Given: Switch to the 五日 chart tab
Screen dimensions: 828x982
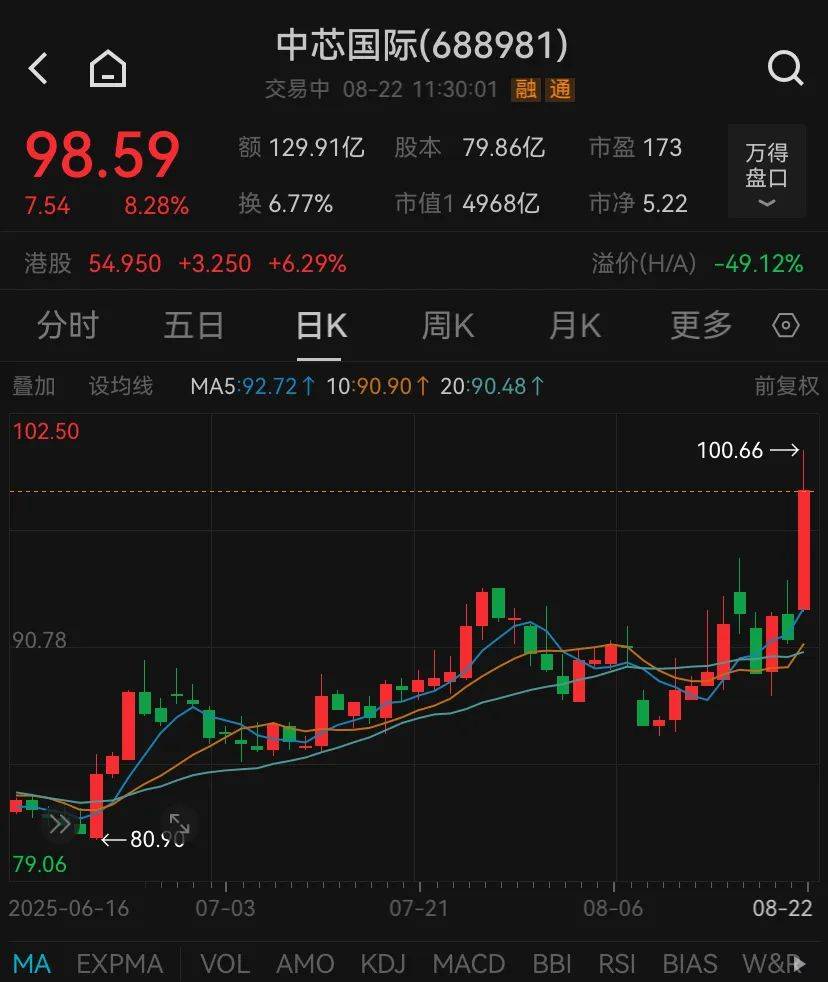Looking at the screenshot, I should (x=194, y=326).
